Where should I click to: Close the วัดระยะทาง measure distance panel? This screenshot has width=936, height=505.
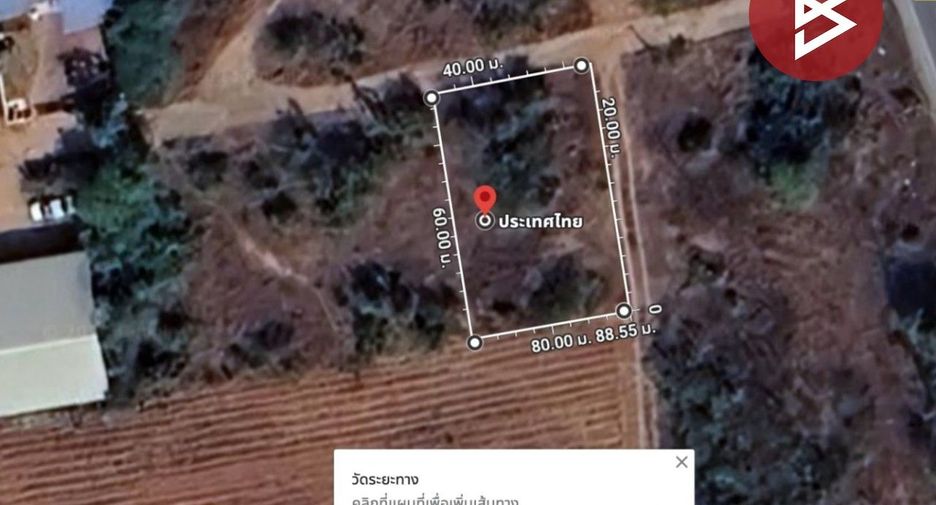pos(681,462)
